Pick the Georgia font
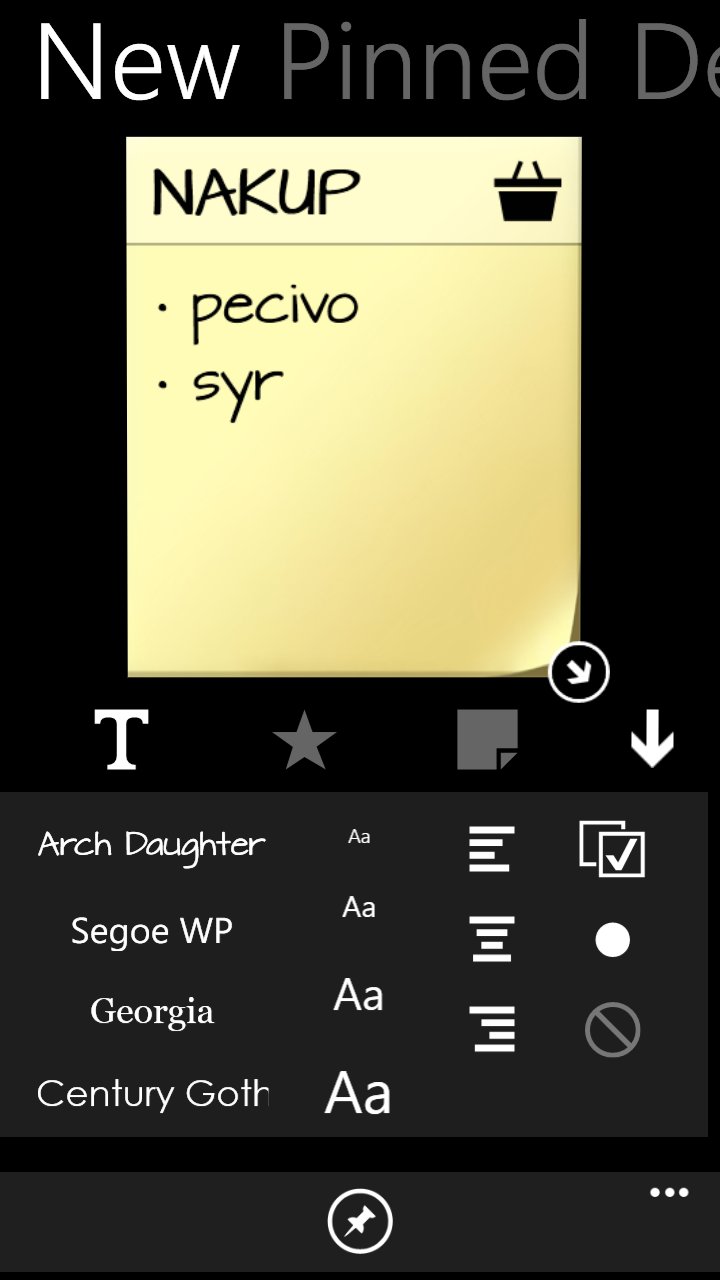 152,1011
